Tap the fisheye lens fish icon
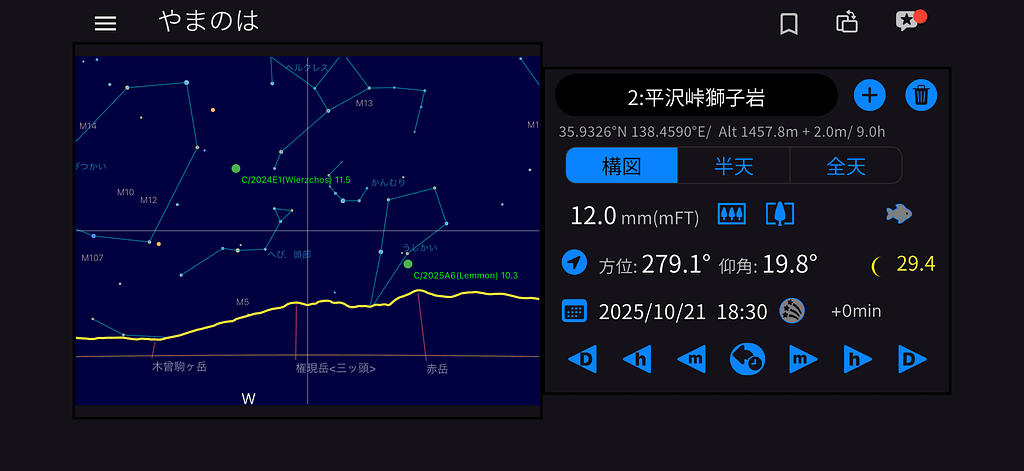This screenshot has width=1024, height=471. [x=899, y=214]
